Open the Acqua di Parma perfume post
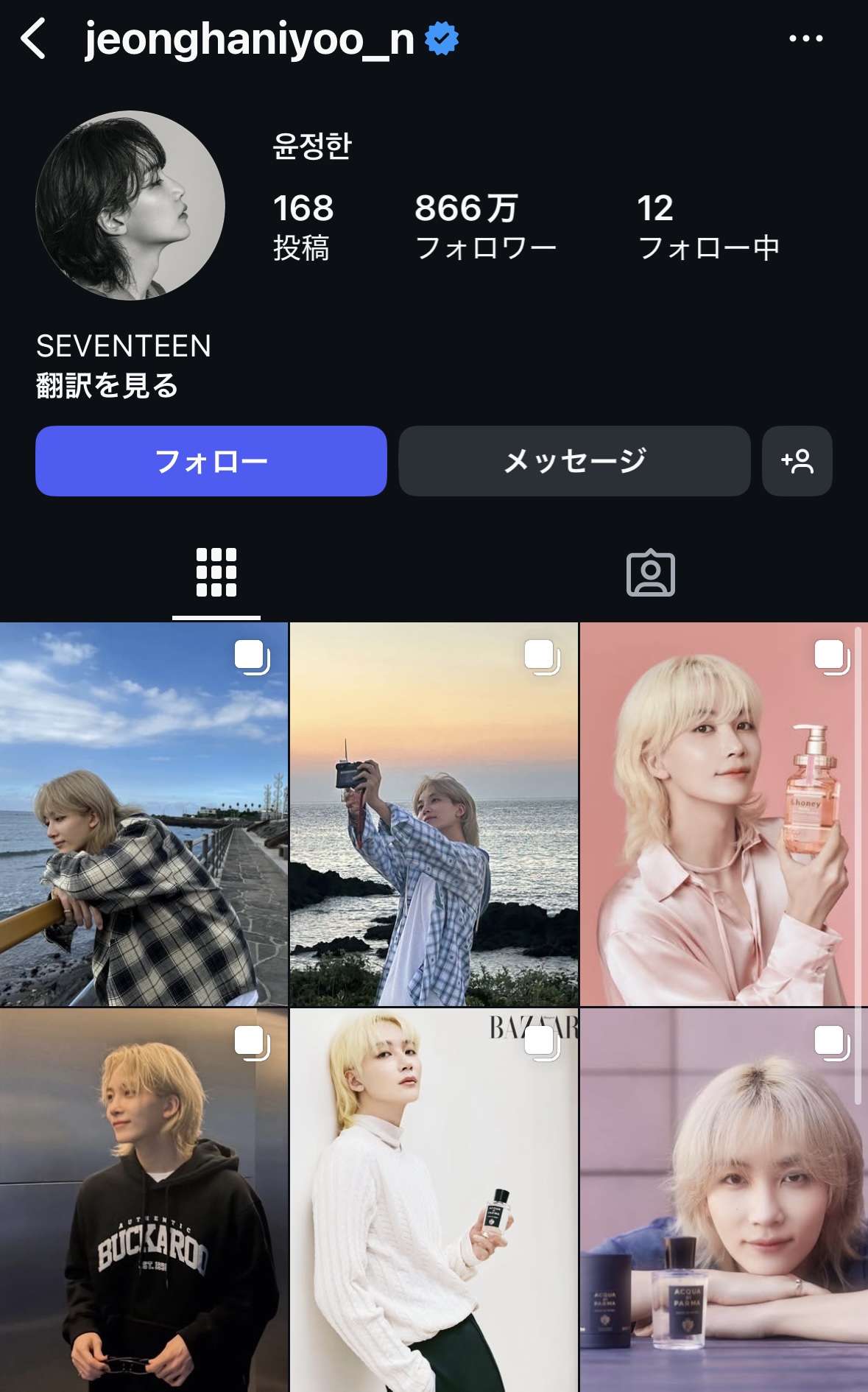The image size is (868, 1392). point(723,1201)
